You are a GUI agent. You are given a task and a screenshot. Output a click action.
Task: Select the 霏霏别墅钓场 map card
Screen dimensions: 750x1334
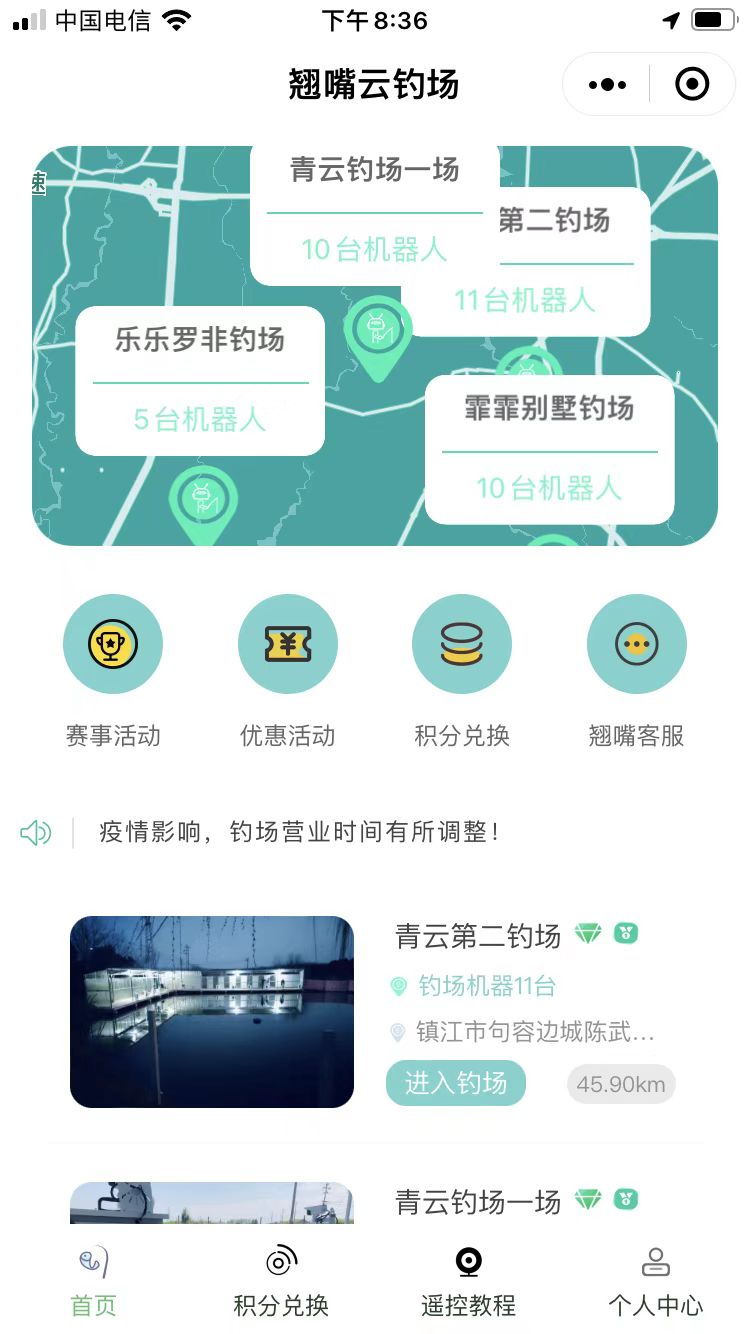[x=549, y=449]
